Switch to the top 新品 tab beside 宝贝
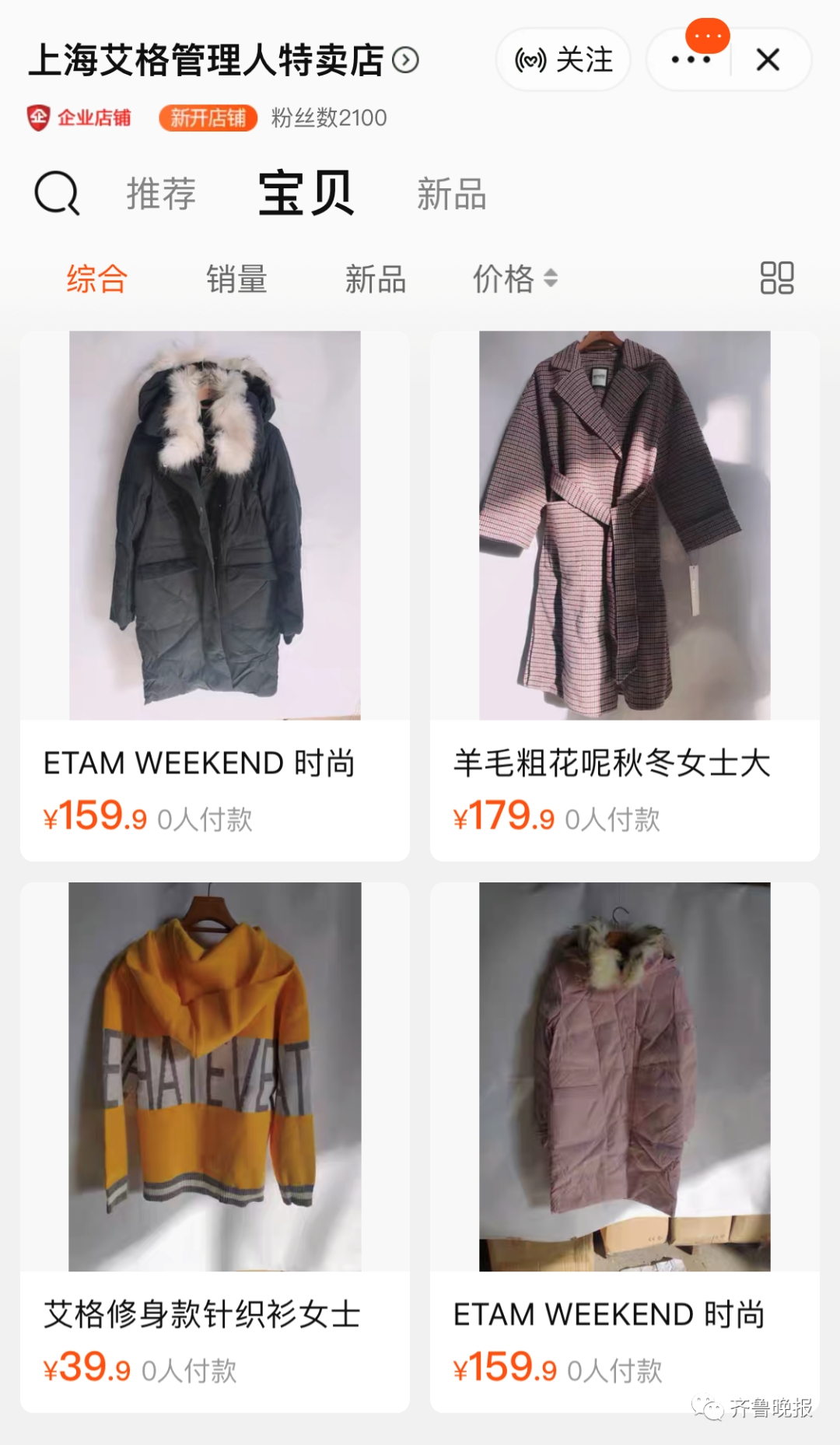This screenshot has height=1445, width=840. pos(451,194)
